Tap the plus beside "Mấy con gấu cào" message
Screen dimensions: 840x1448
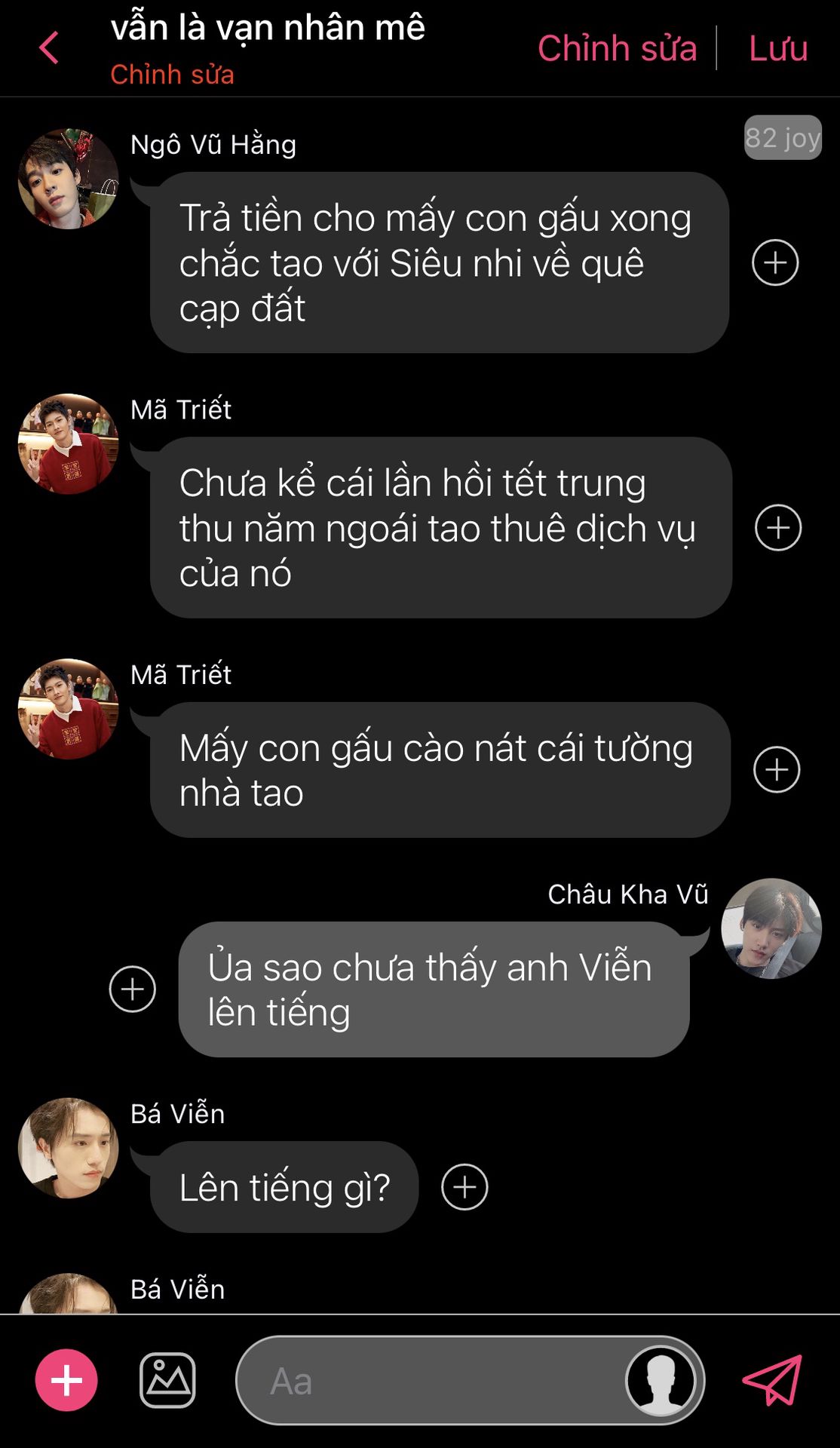click(777, 770)
